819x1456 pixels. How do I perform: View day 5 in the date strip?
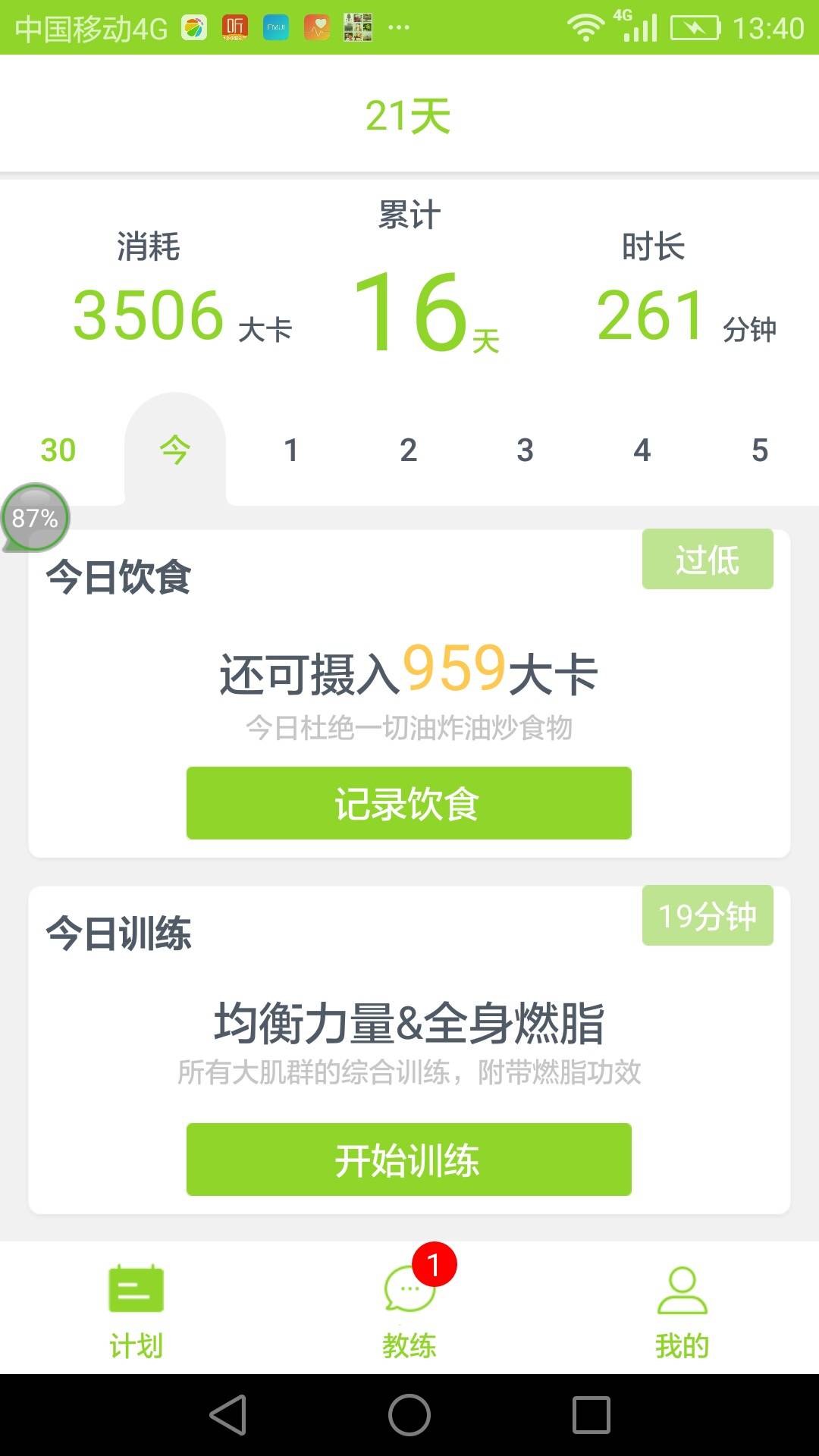tap(759, 450)
